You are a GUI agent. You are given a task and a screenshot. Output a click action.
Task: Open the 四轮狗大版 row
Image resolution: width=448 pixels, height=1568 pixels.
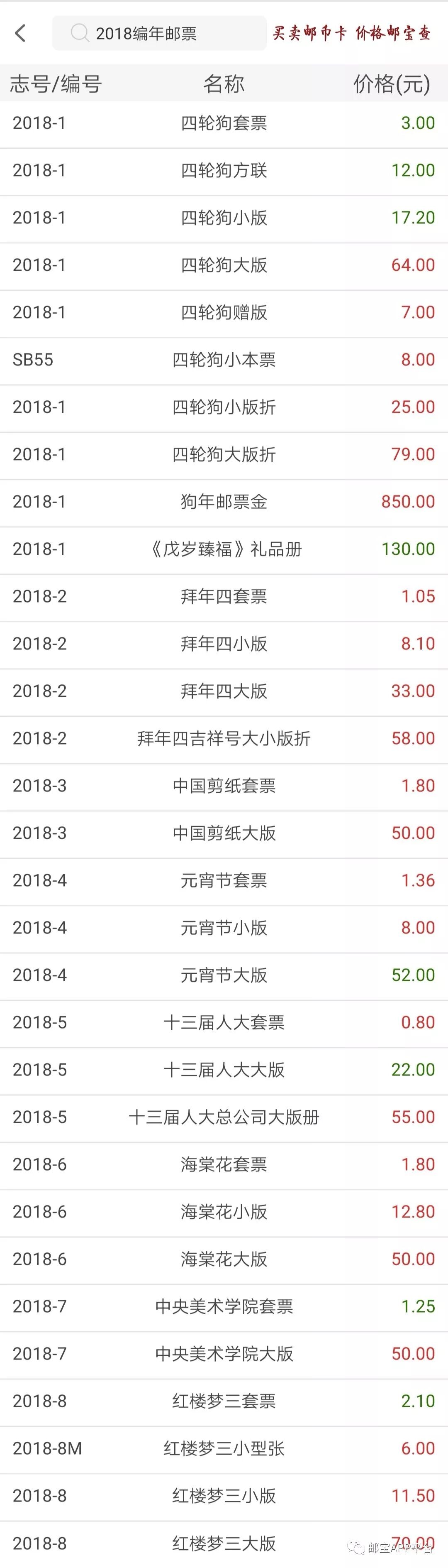tap(224, 265)
